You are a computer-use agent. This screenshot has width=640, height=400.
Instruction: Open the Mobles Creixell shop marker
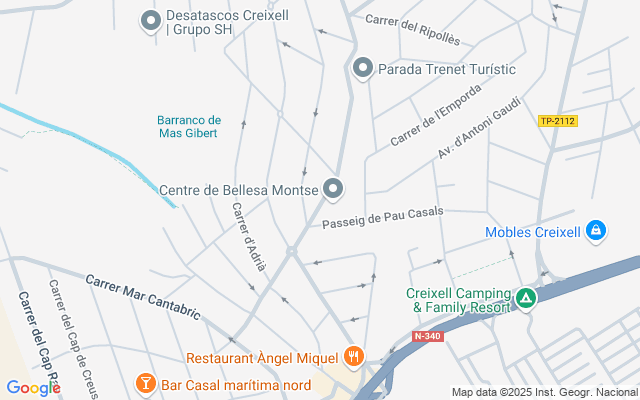[x=596, y=231]
